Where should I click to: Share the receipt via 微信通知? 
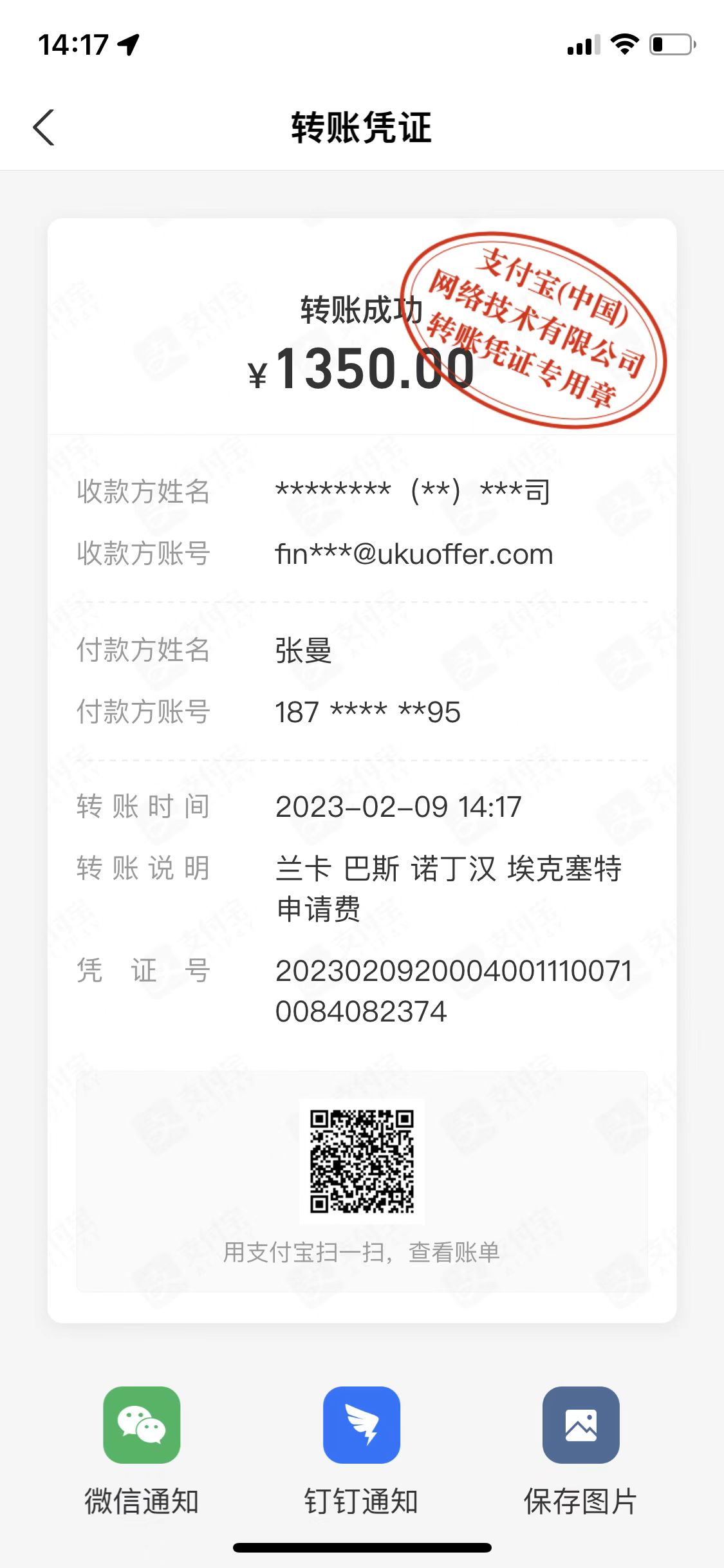coord(142,1425)
